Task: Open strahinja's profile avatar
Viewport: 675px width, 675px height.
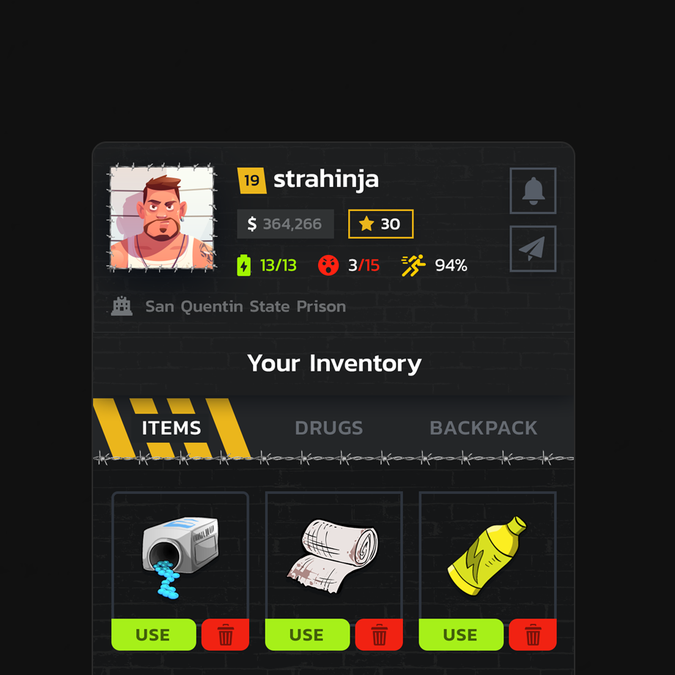Action: pos(162,219)
